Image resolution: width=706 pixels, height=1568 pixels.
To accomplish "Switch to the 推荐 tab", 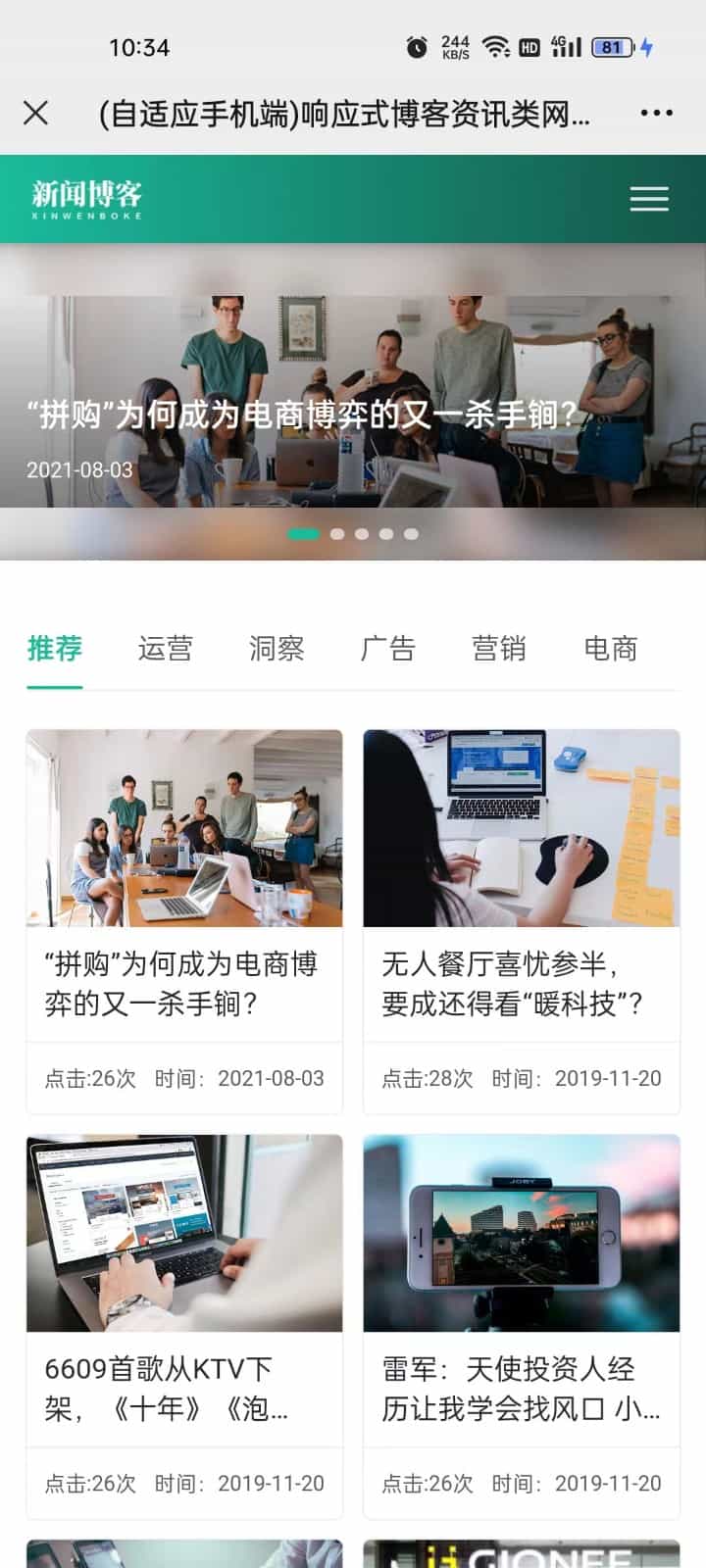I will (x=55, y=649).
